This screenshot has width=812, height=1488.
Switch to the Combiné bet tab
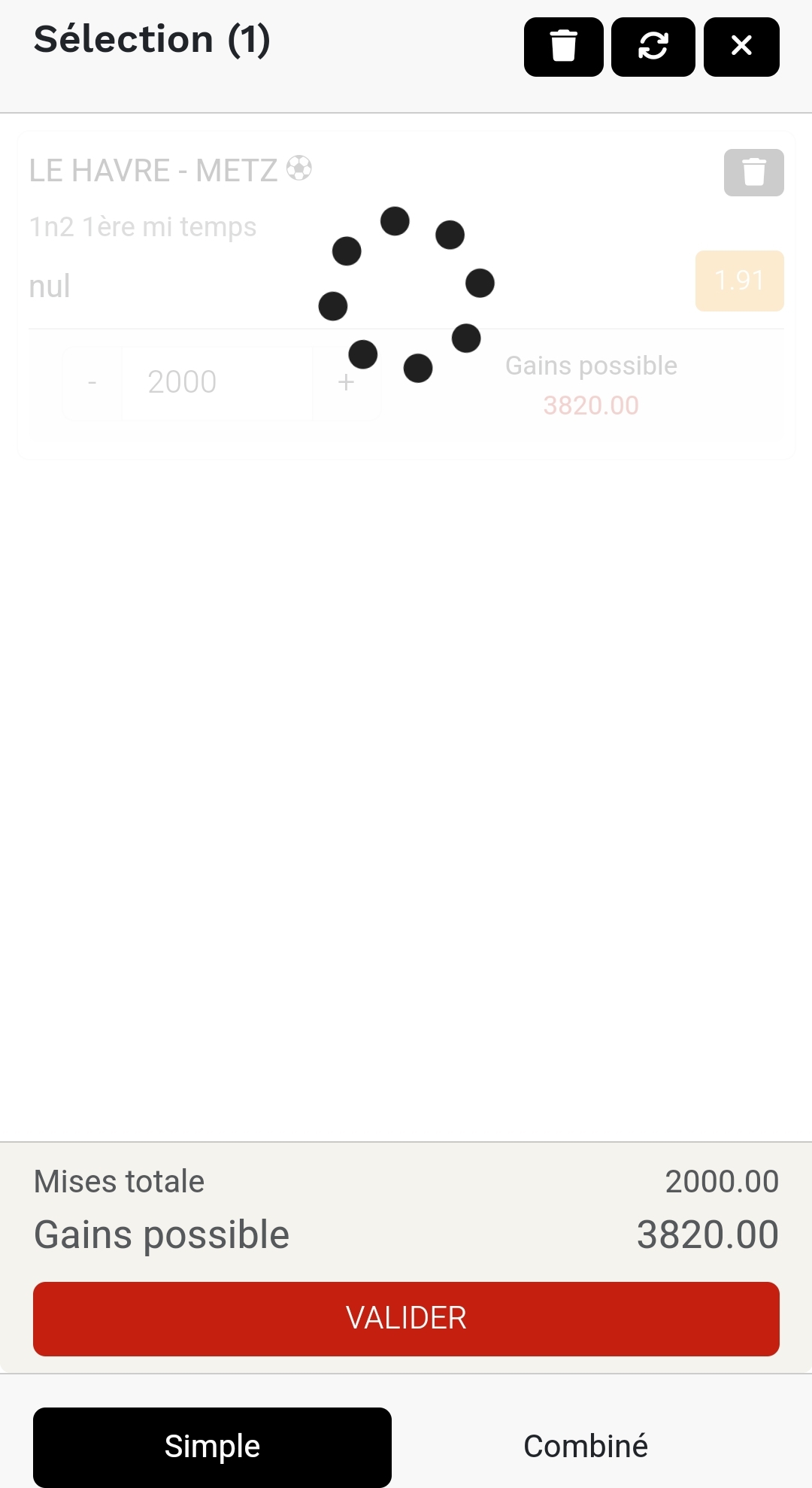pyautogui.click(x=586, y=1447)
